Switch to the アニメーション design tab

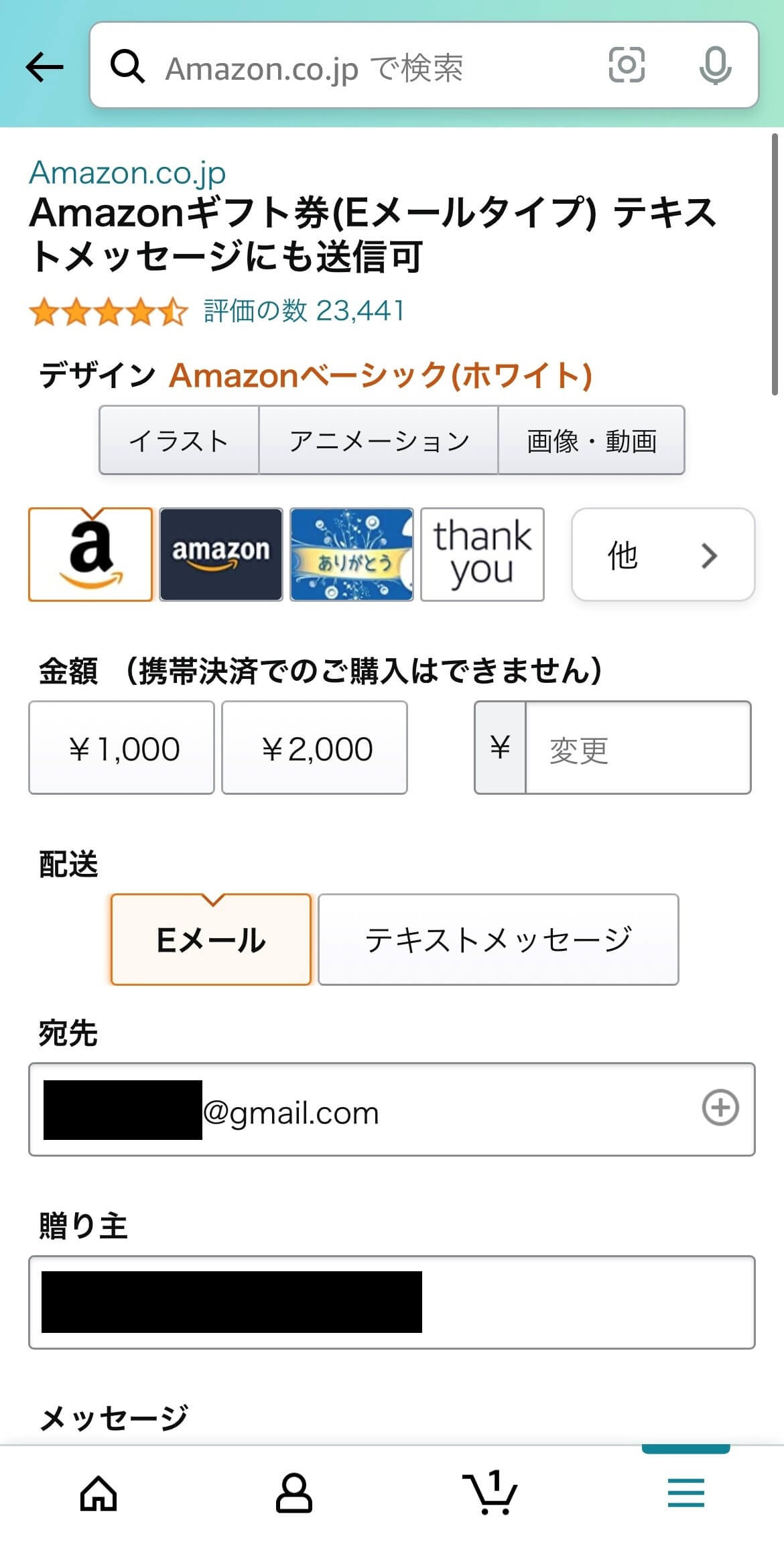pyautogui.click(x=379, y=440)
